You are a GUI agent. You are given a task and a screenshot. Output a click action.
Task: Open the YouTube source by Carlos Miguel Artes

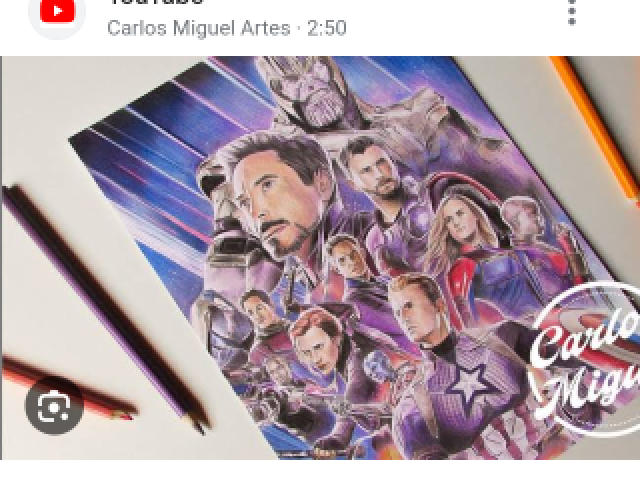(226, 27)
